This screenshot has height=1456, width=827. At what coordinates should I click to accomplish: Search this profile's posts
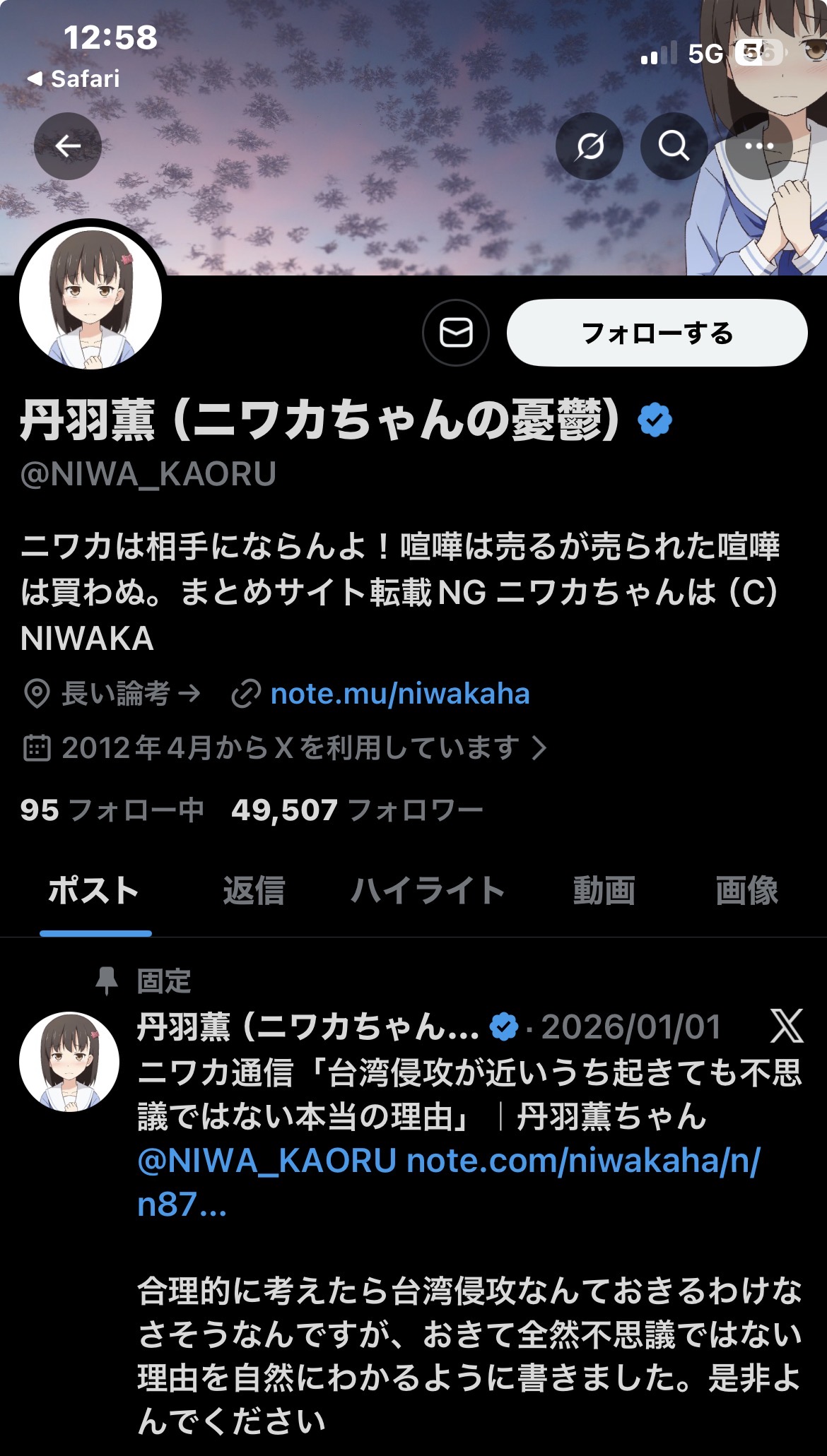pyautogui.click(x=674, y=146)
